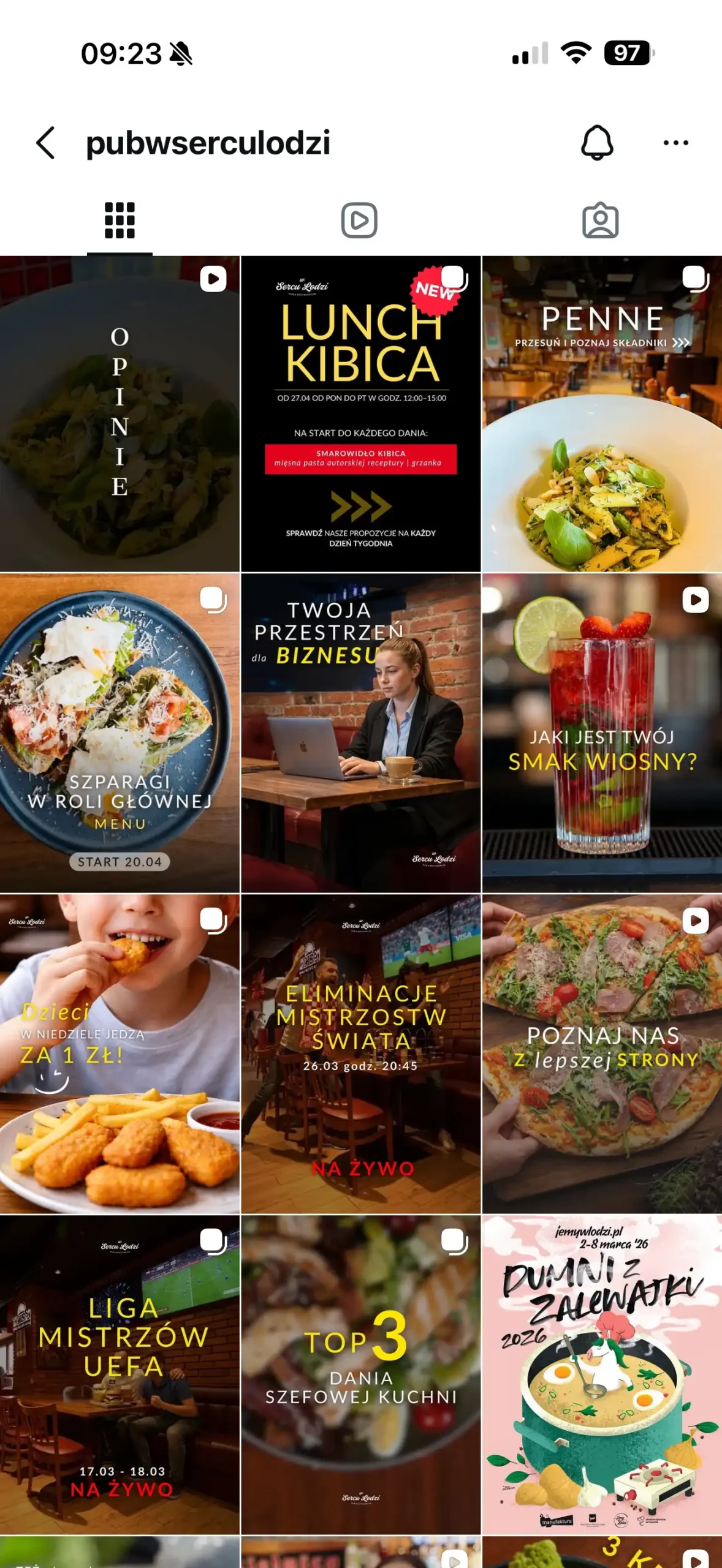Open the Penne pasta post
The height and width of the screenshot is (1568, 722).
[602, 414]
